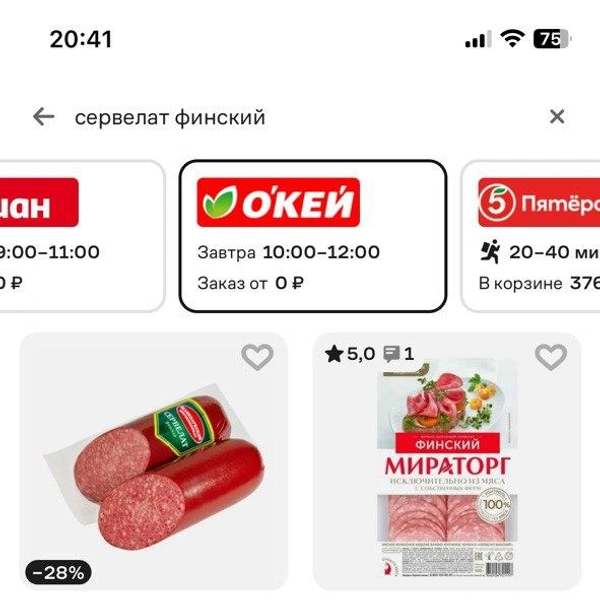Select the О'КЕЙ store card
600x600 pixels.
pyautogui.click(x=313, y=237)
